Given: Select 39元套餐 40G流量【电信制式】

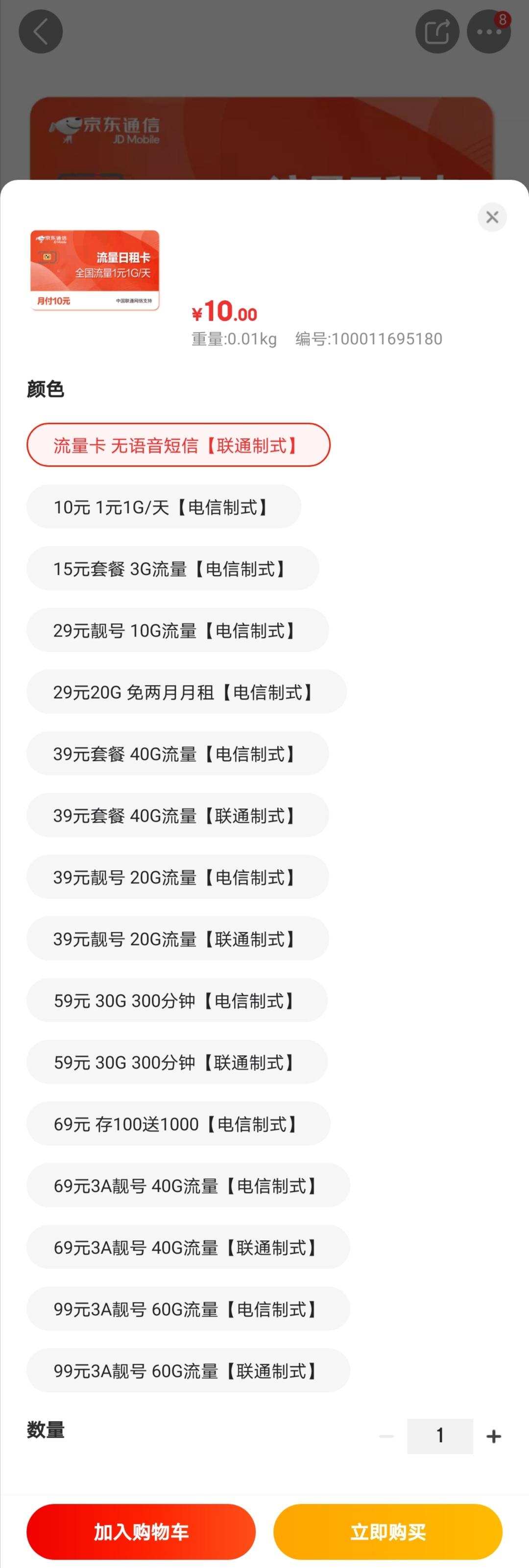Looking at the screenshot, I should 177,754.
